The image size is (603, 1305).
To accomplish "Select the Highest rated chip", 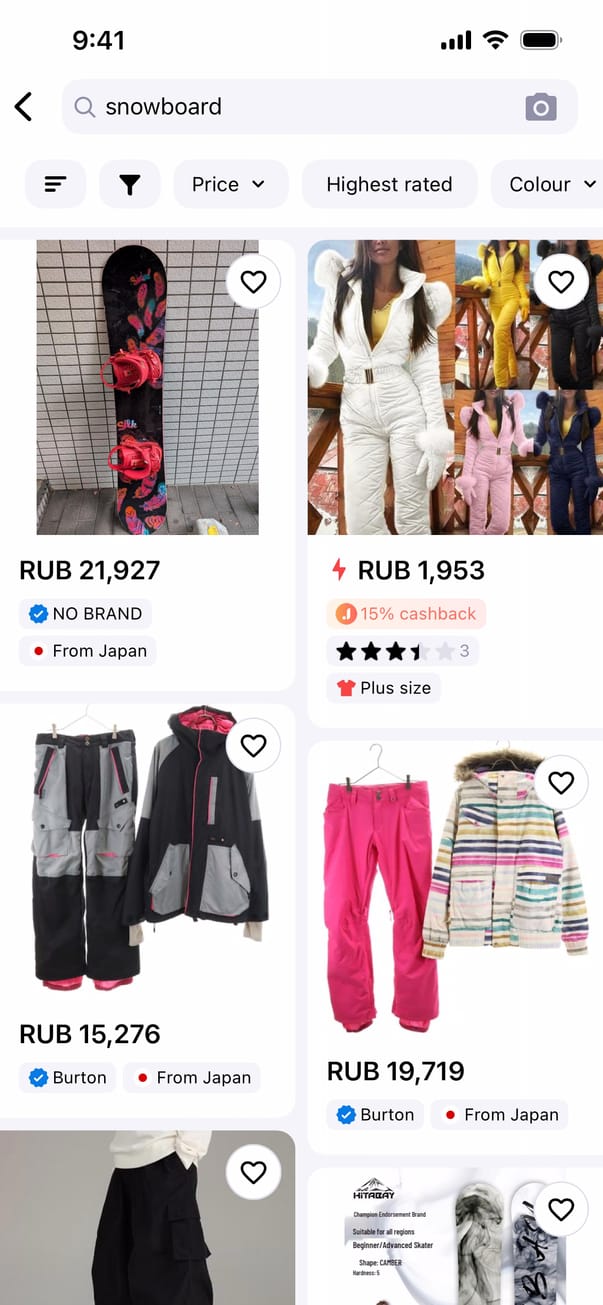I will [389, 184].
